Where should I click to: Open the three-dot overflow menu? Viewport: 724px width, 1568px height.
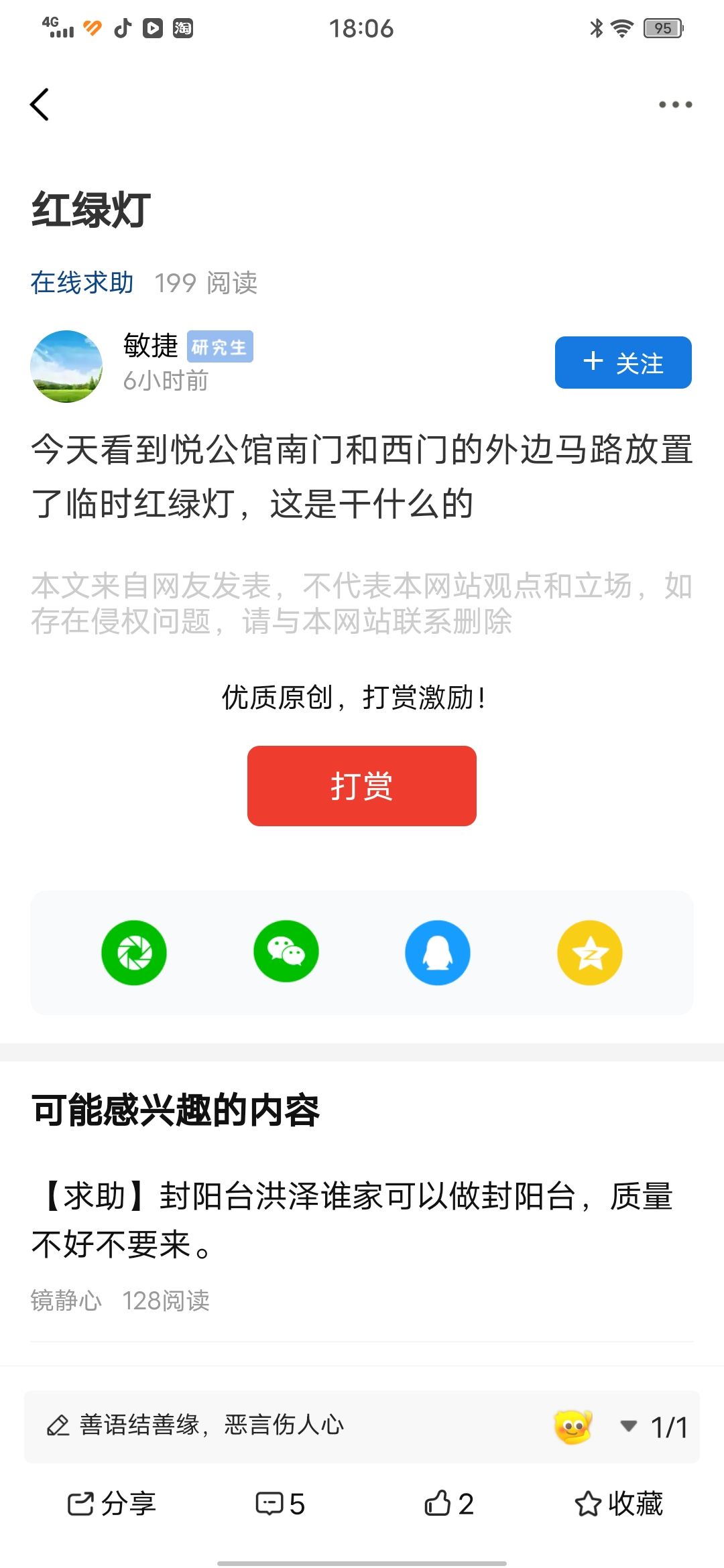pos(674,105)
